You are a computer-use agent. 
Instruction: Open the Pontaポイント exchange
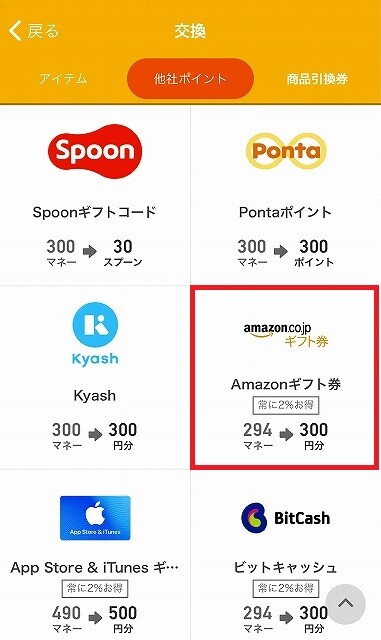coord(286,196)
